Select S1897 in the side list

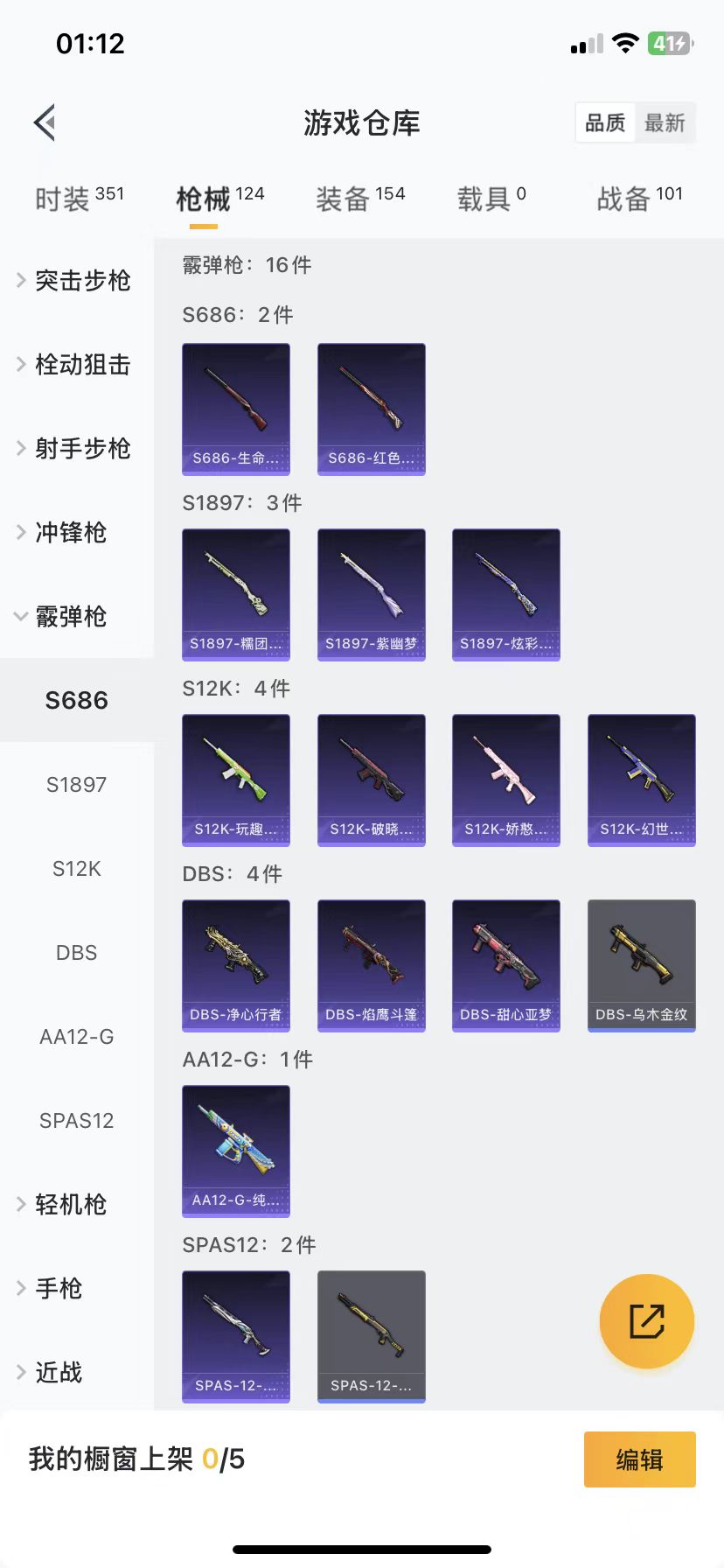point(76,784)
